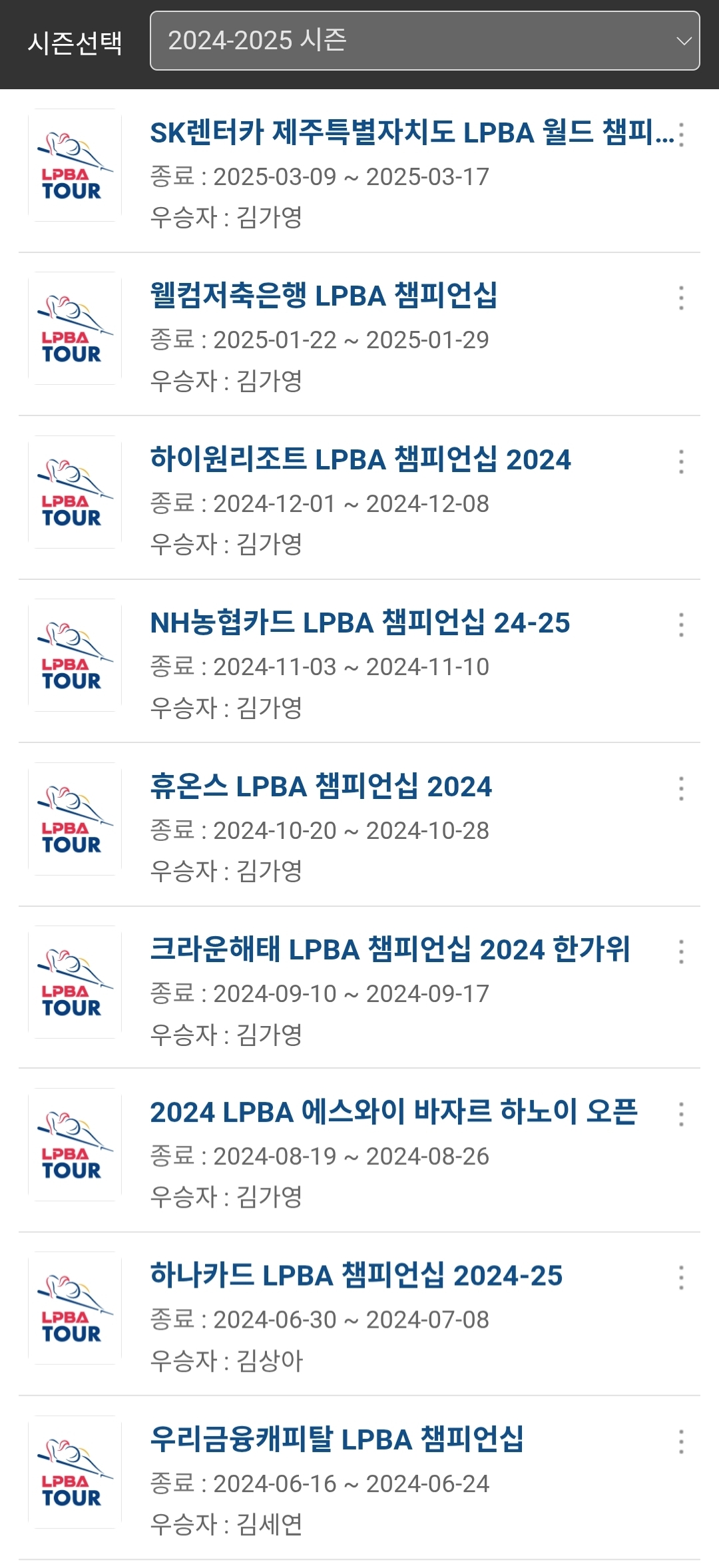Screen dimensions: 719x1568
Task: Open the 2024-2025 시즌 season dropdown
Action: 425,41
